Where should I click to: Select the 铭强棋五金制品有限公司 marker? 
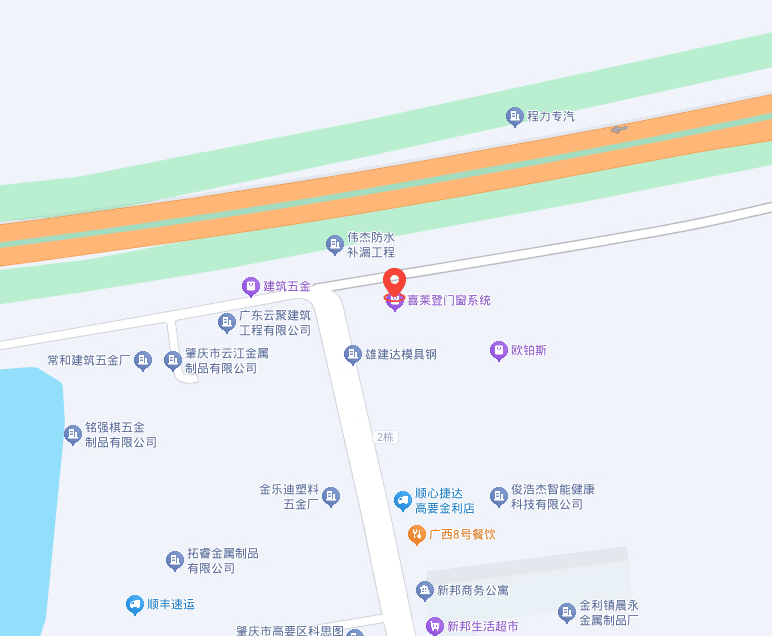click(73, 434)
